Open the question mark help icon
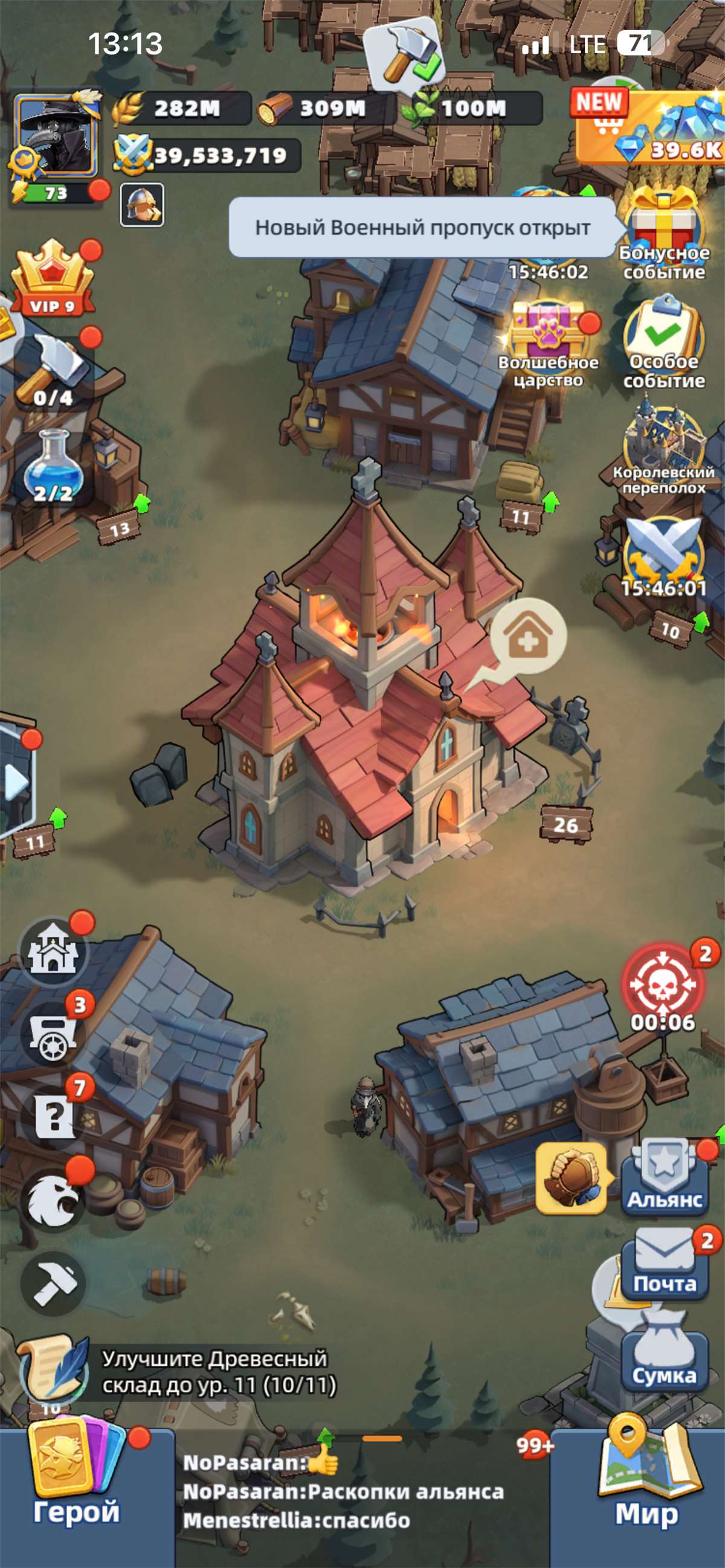This screenshot has height=1568, width=725. click(x=54, y=1116)
